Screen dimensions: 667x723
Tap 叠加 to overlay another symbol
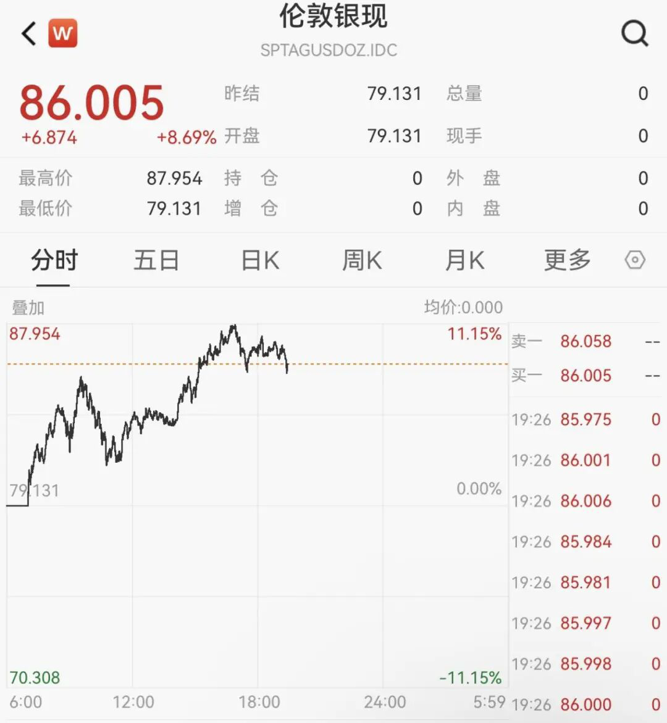[28, 308]
